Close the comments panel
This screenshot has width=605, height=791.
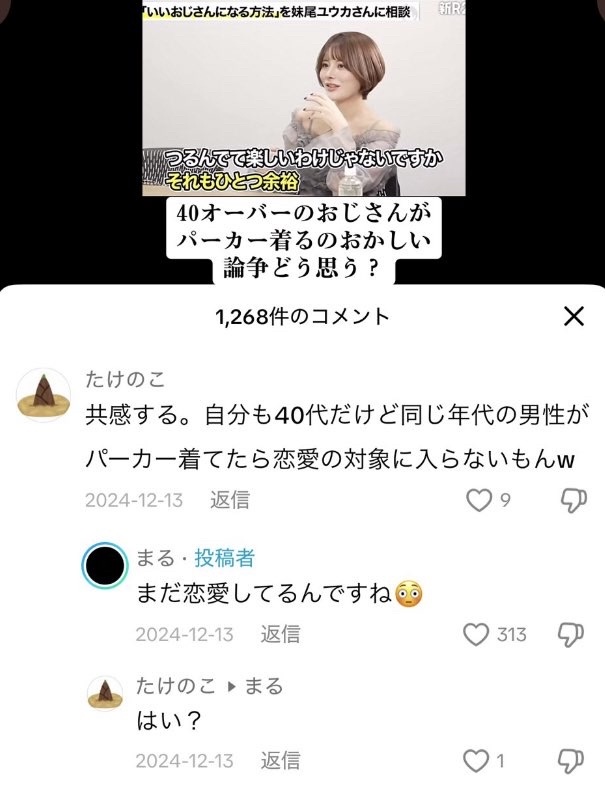pos(574,317)
